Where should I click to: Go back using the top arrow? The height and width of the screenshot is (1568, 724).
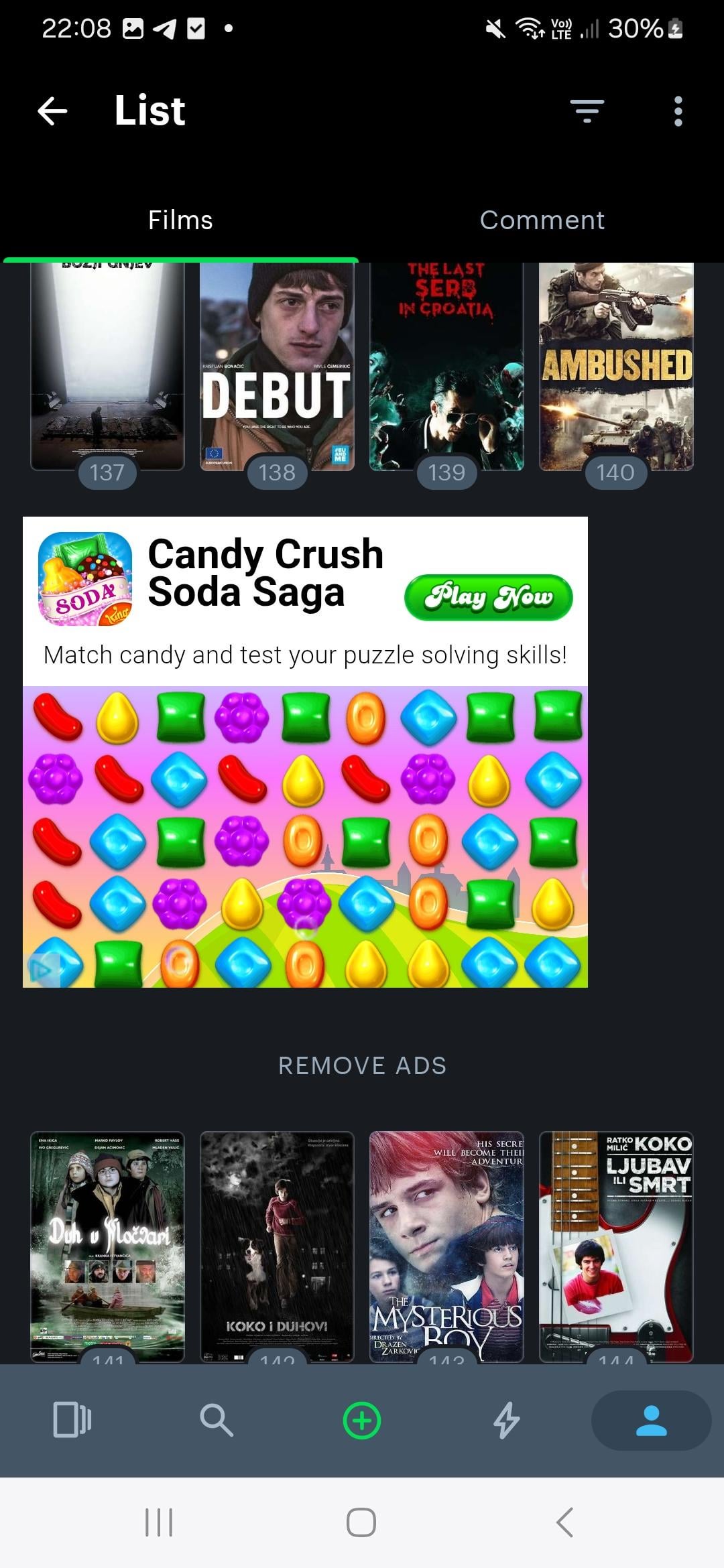click(x=52, y=111)
